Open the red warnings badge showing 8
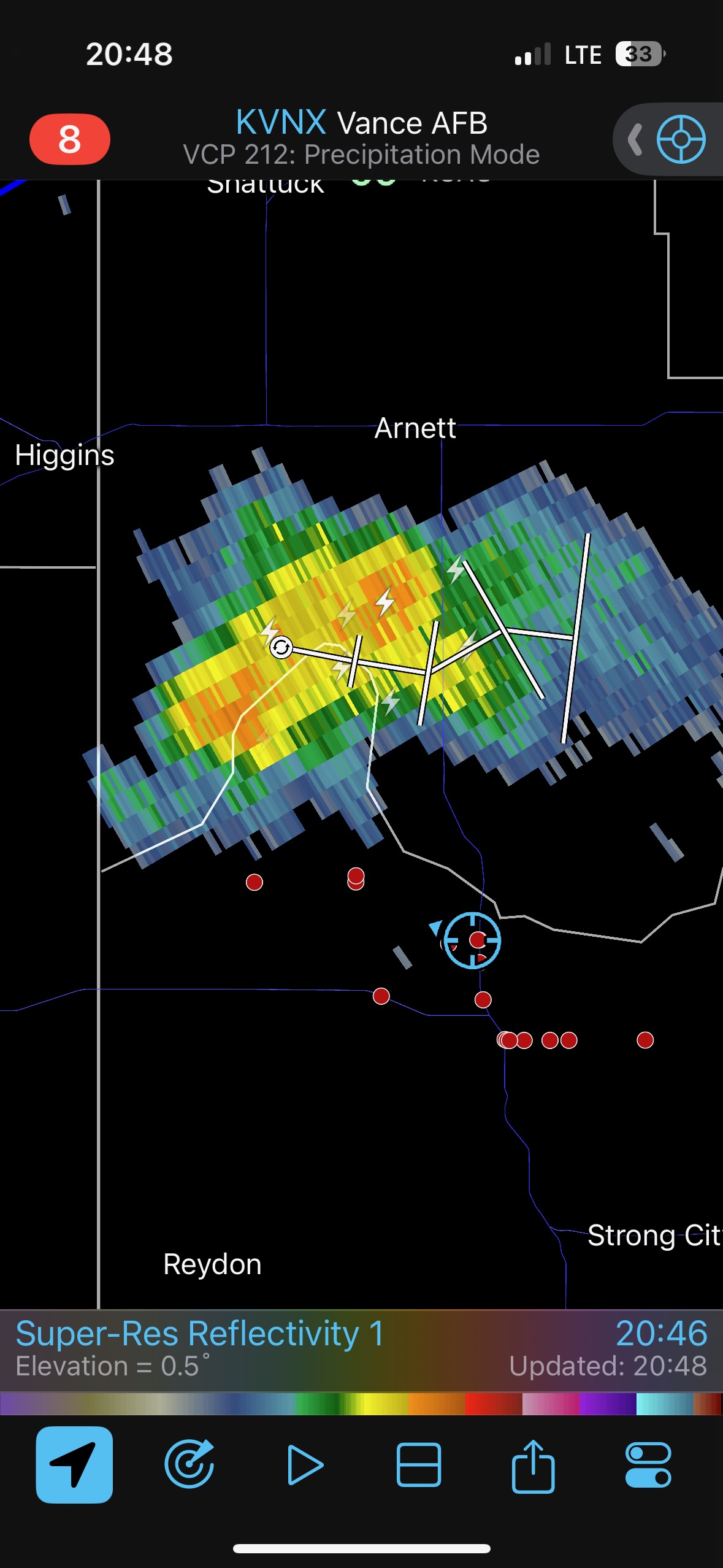723x1568 pixels. 69,139
